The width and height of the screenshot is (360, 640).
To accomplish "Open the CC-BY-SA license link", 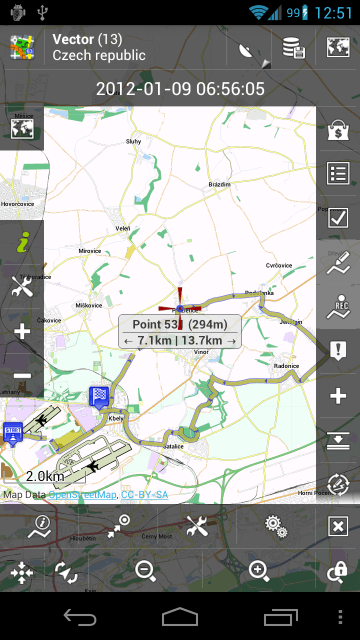I will tap(144, 495).
